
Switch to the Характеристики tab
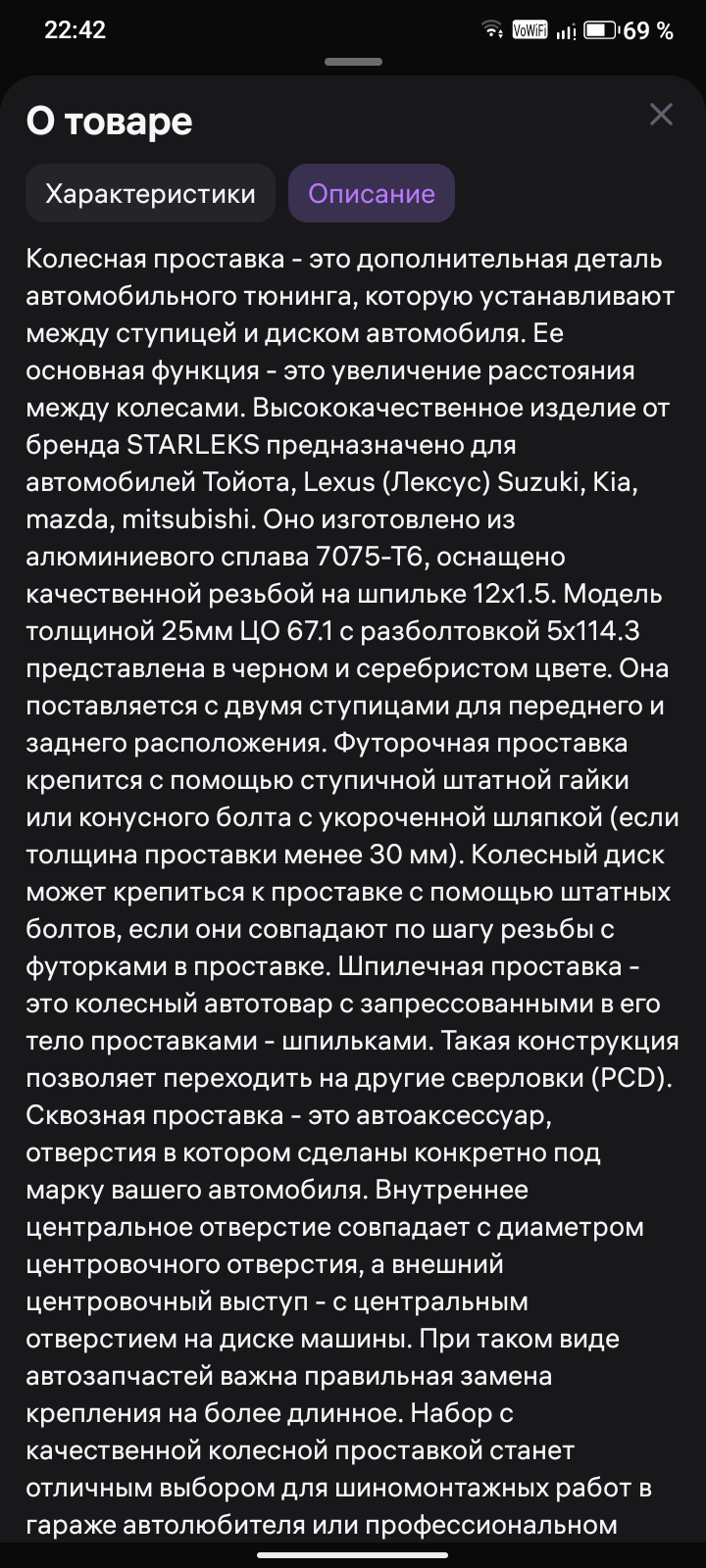150,193
